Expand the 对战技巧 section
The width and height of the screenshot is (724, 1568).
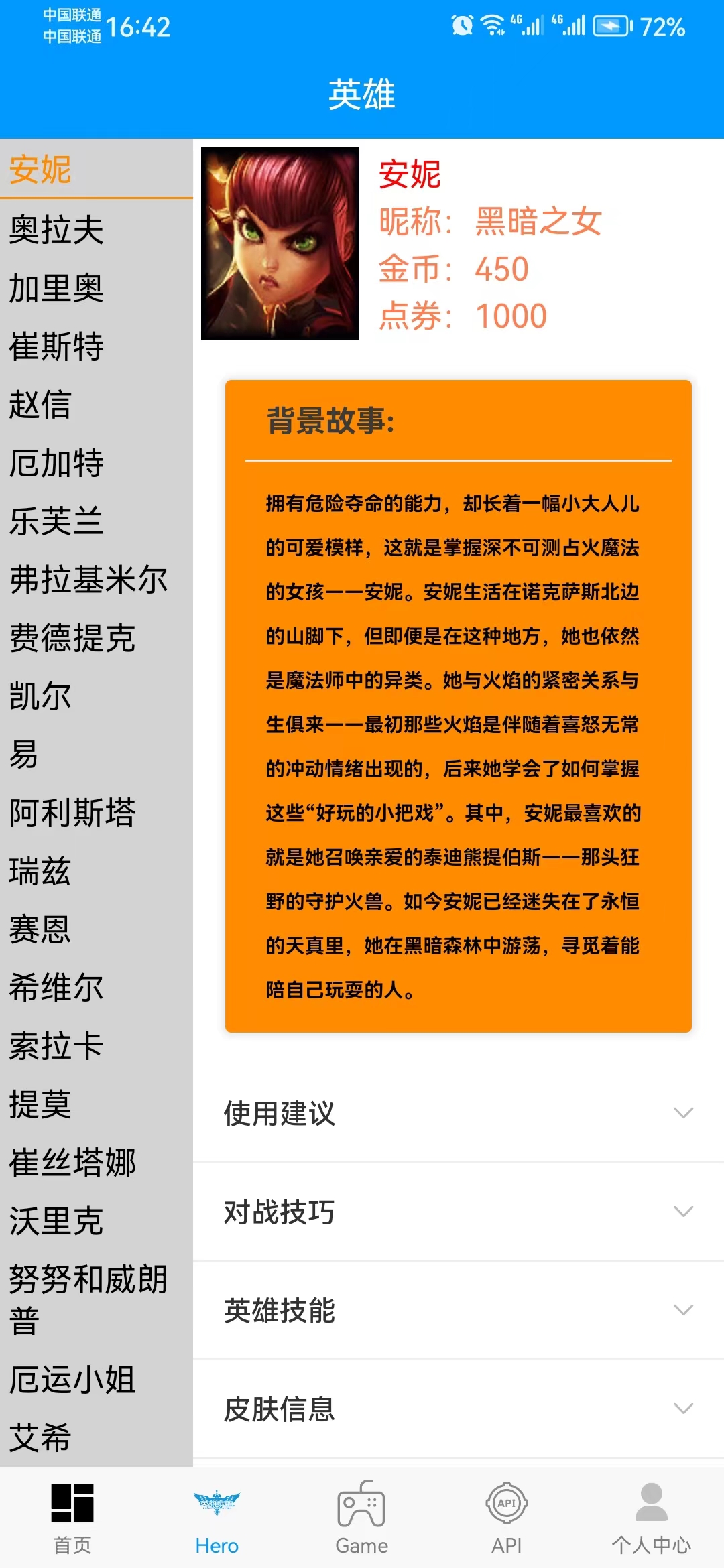(x=458, y=1212)
